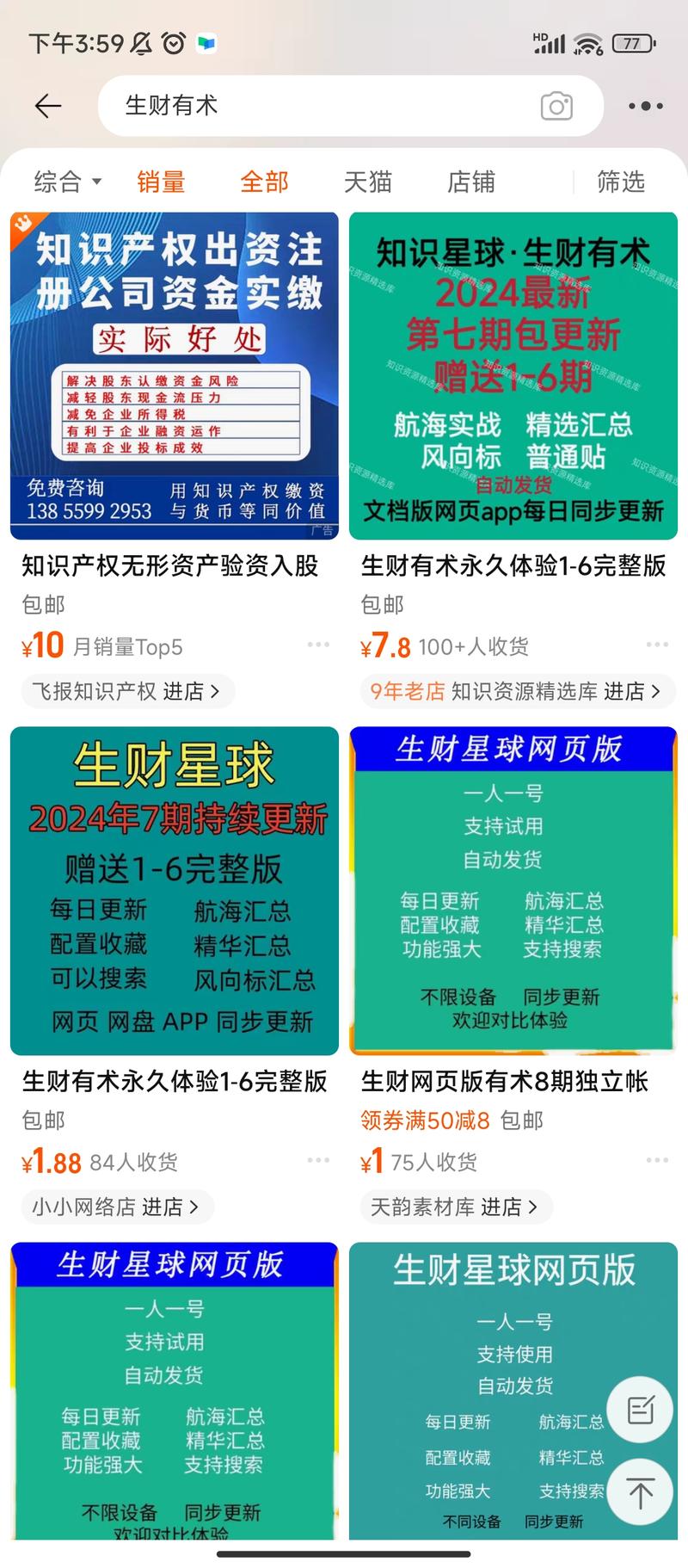The image size is (688, 1568).
Task: Switch to the 天猫 tab
Action: [x=367, y=182]
